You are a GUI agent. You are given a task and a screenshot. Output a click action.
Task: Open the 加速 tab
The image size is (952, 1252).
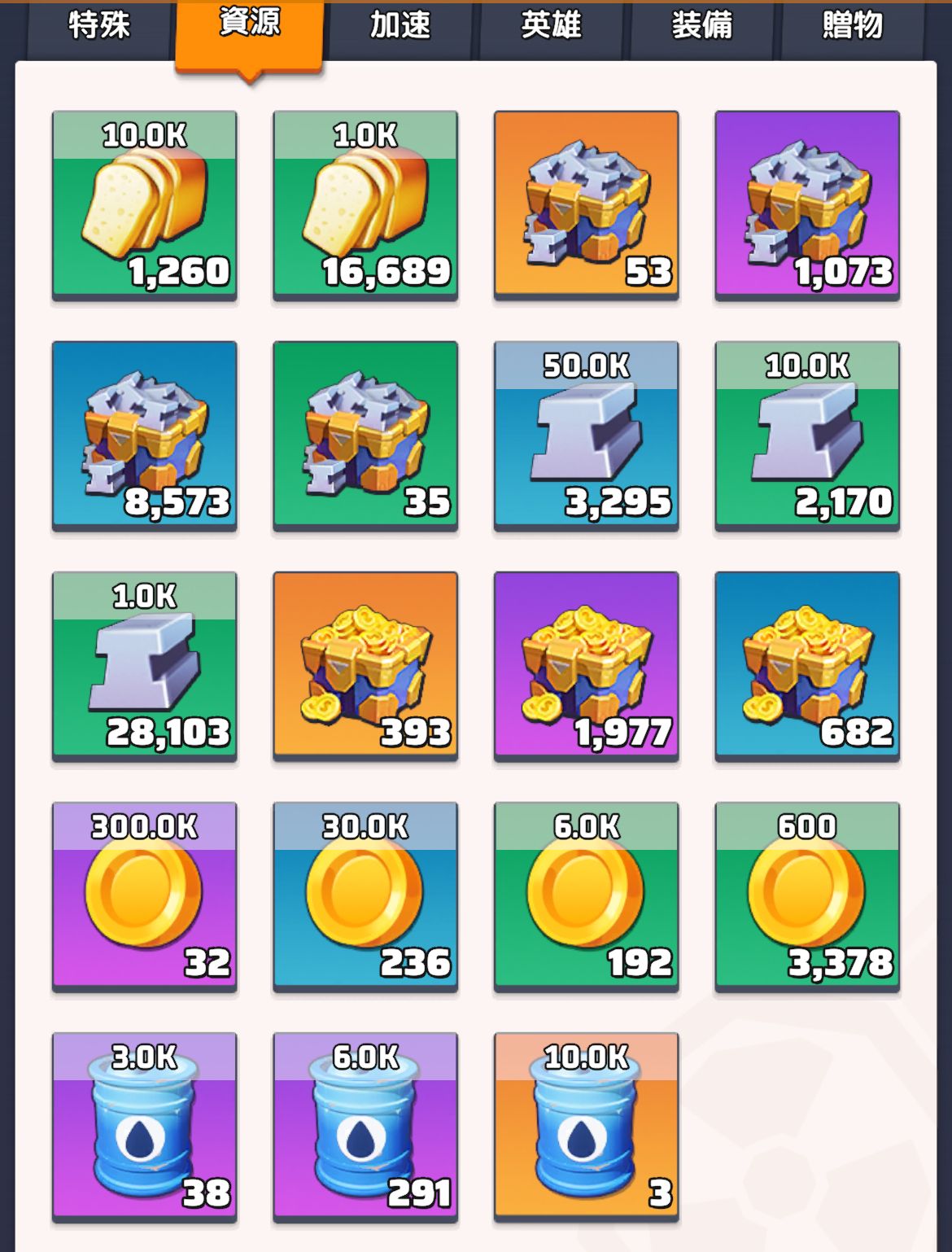pyautogui.click(x=400, y=26)
